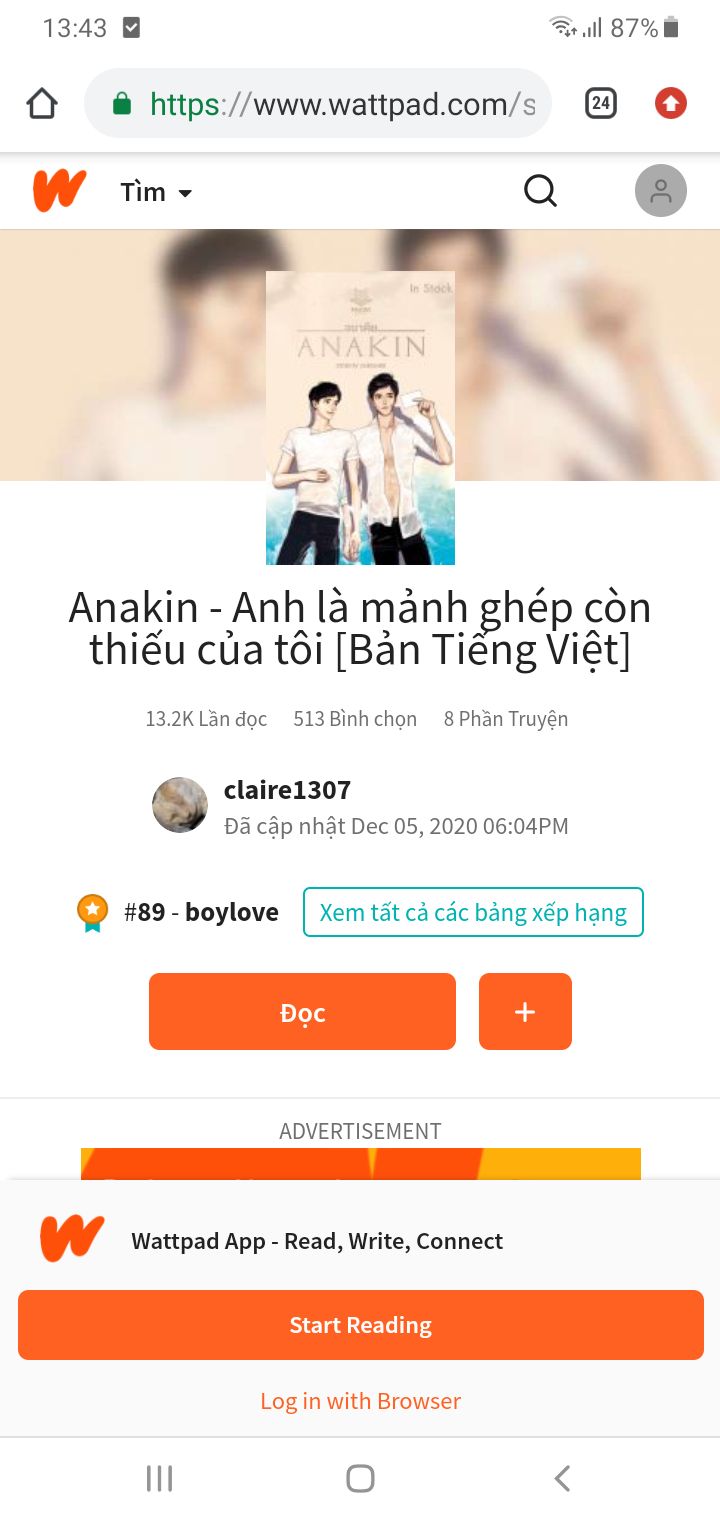Go to Wattpad home via the logo
This screenshot has width=720, height=1520.
pyautogui.click(x=60, y=190)
